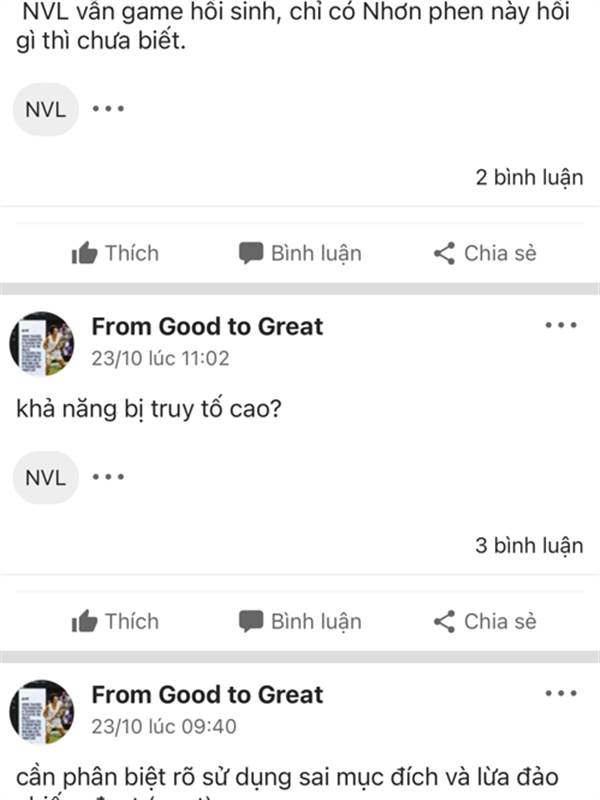
Task: Open the avatar on the 09:40 post
Action: coord(42,711)
